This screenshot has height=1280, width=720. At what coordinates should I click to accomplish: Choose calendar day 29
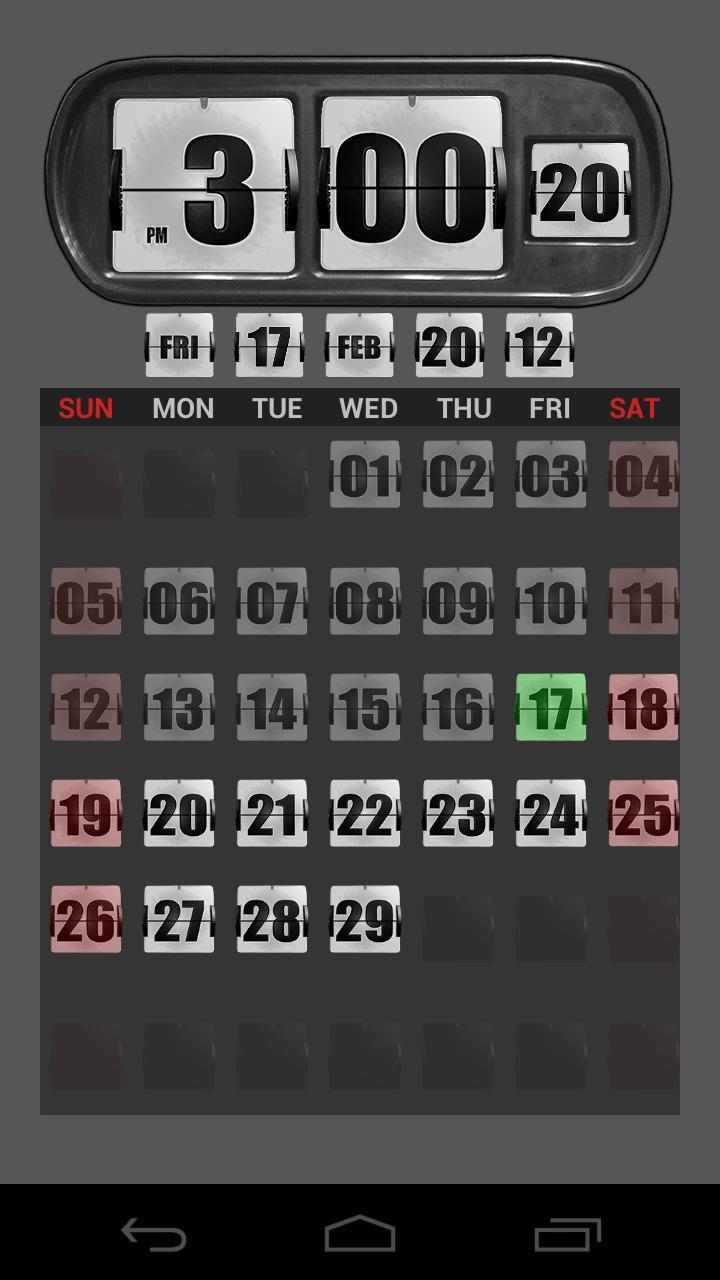(x=365, y=919)
